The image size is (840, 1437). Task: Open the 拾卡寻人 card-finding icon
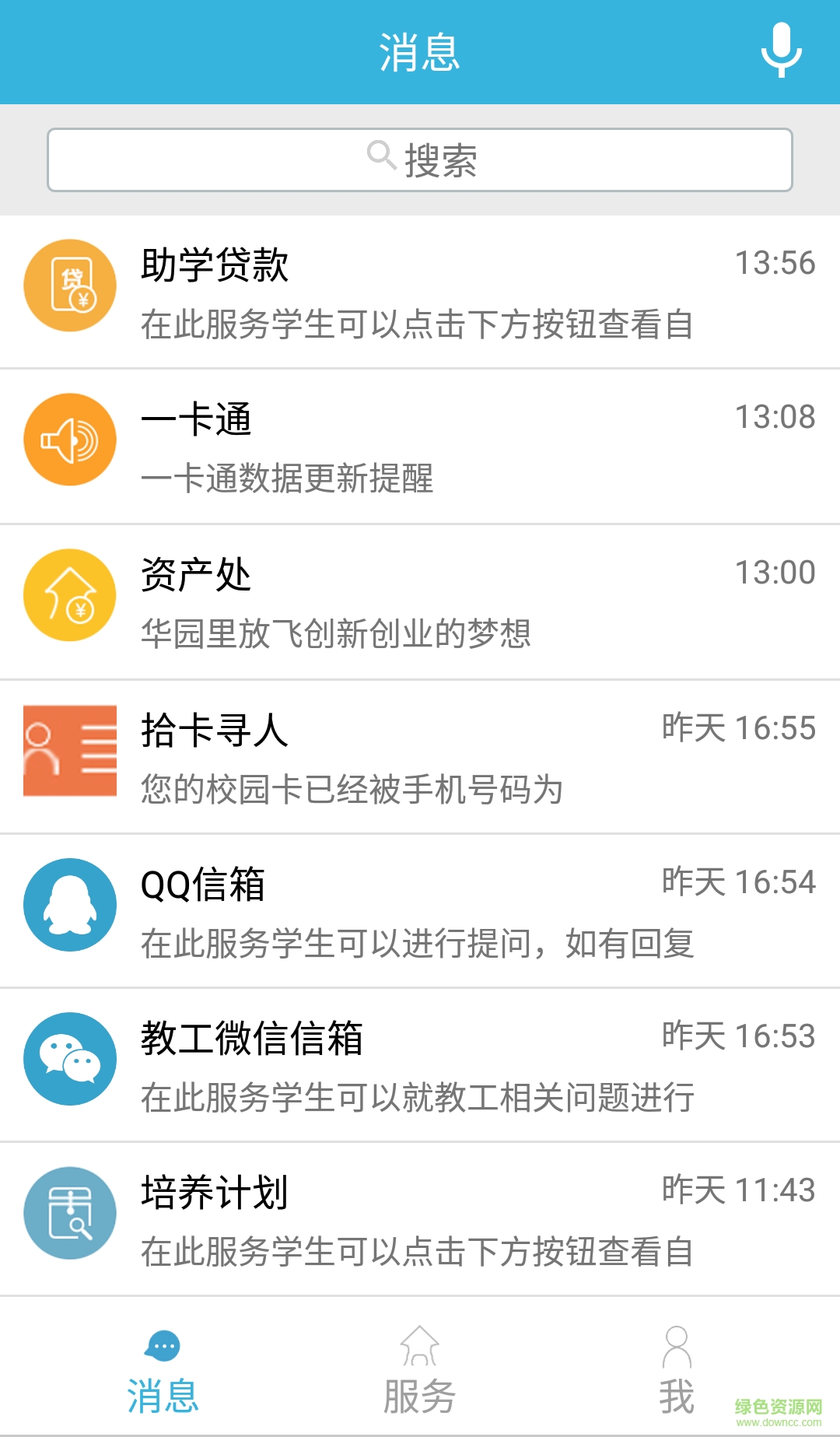point(69,749)
